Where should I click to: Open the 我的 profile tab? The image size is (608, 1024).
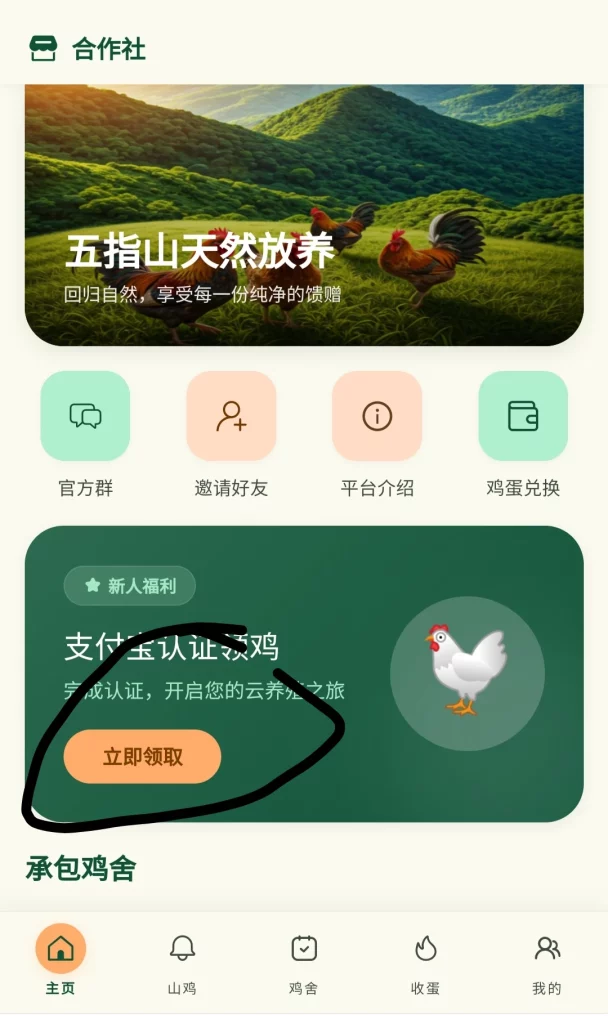(547, 964)
